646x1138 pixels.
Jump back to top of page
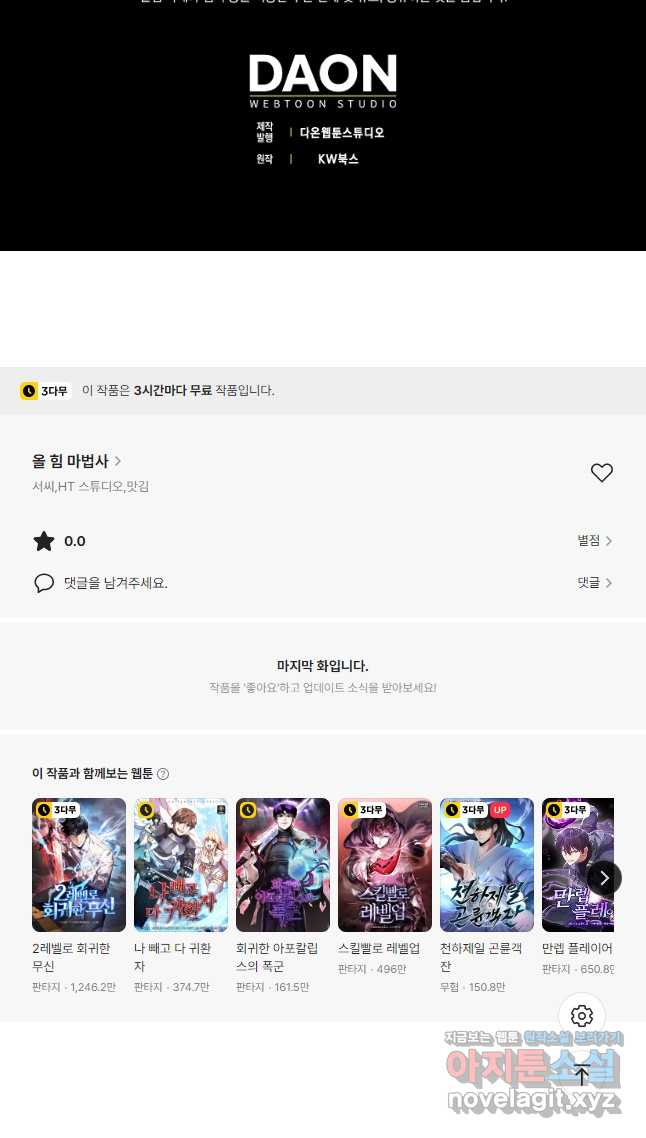582,1076
